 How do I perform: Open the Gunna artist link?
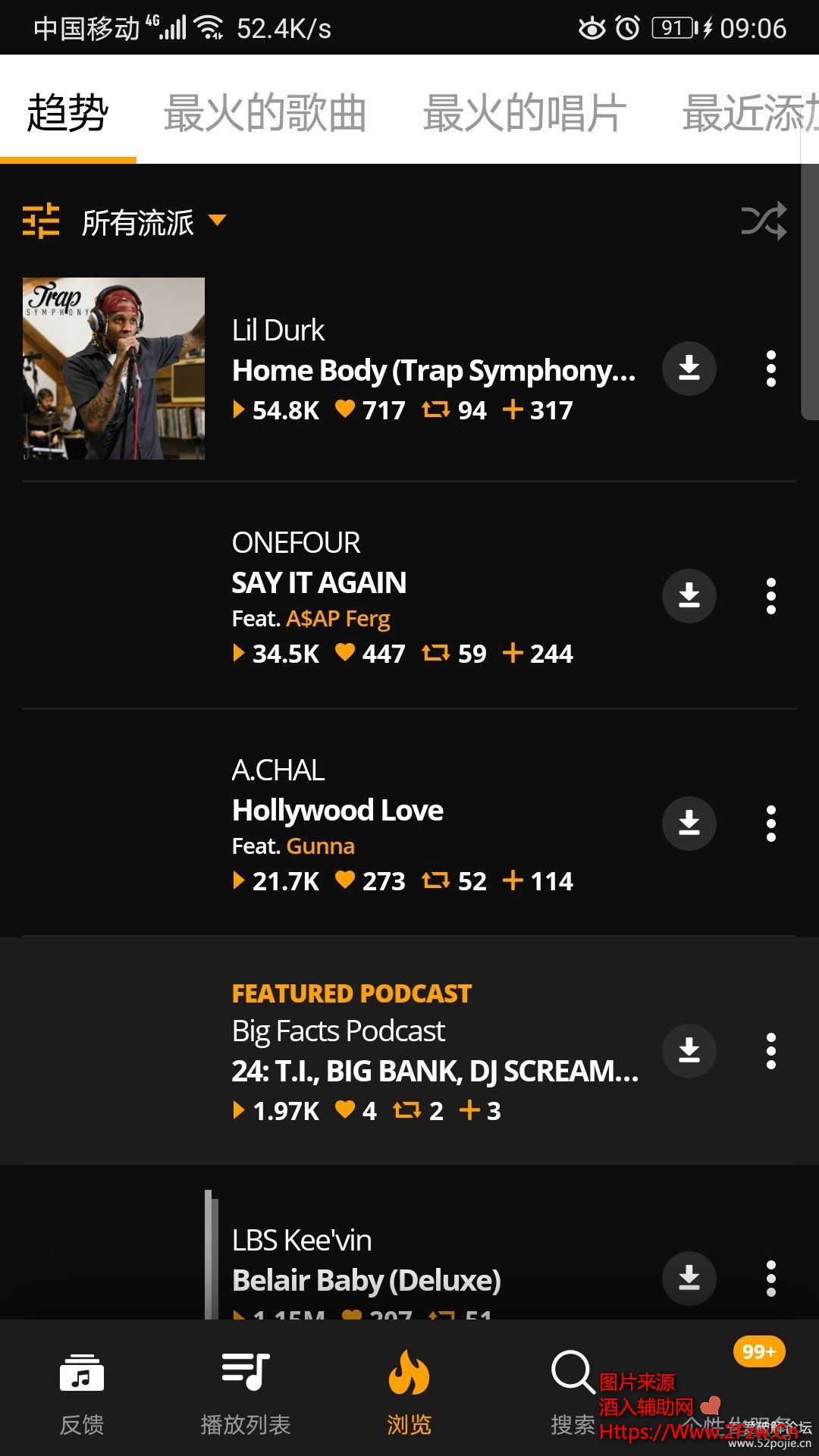tap(320, 846)
